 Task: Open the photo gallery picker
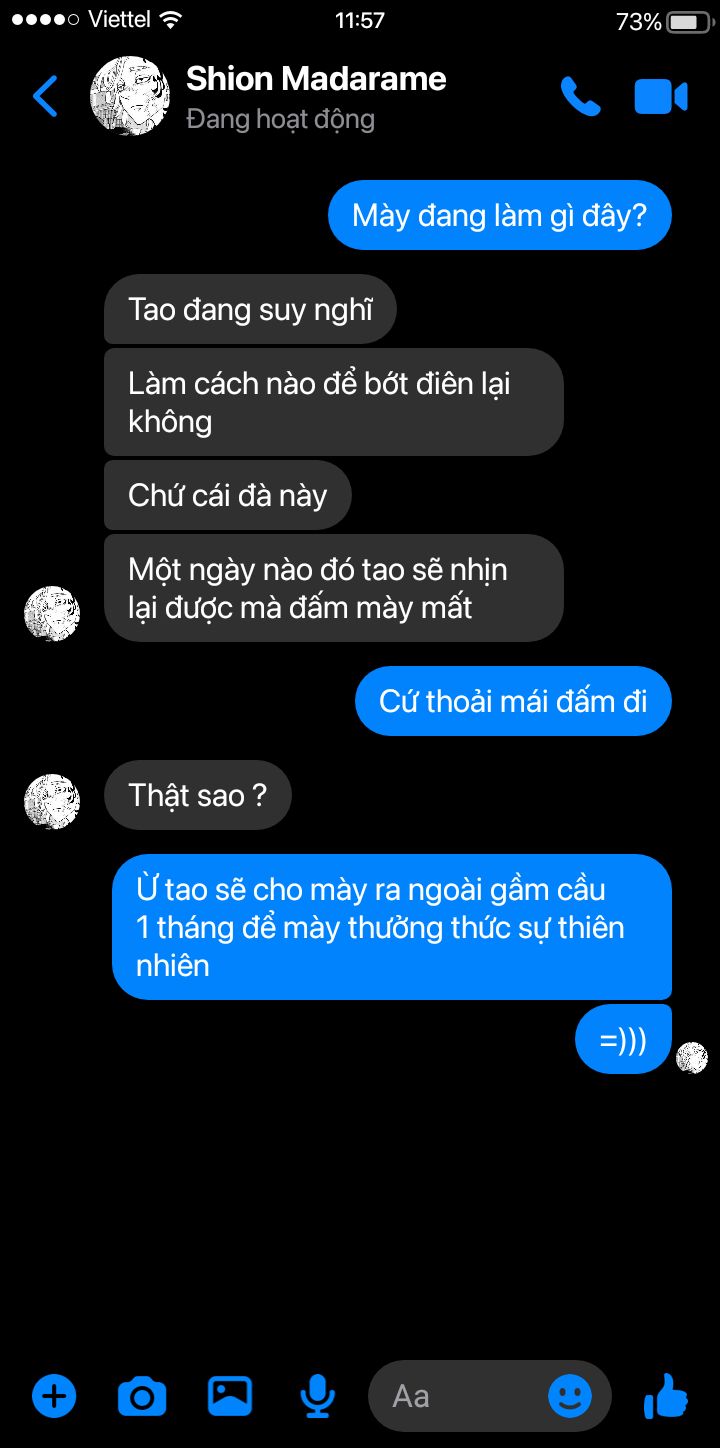(230, 1395)
